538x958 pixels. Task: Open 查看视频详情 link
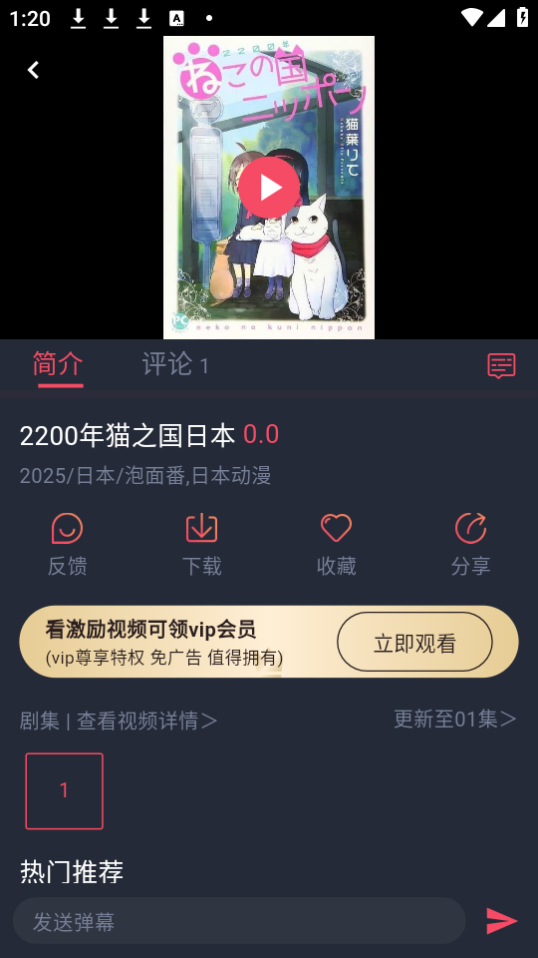[147, 721]
